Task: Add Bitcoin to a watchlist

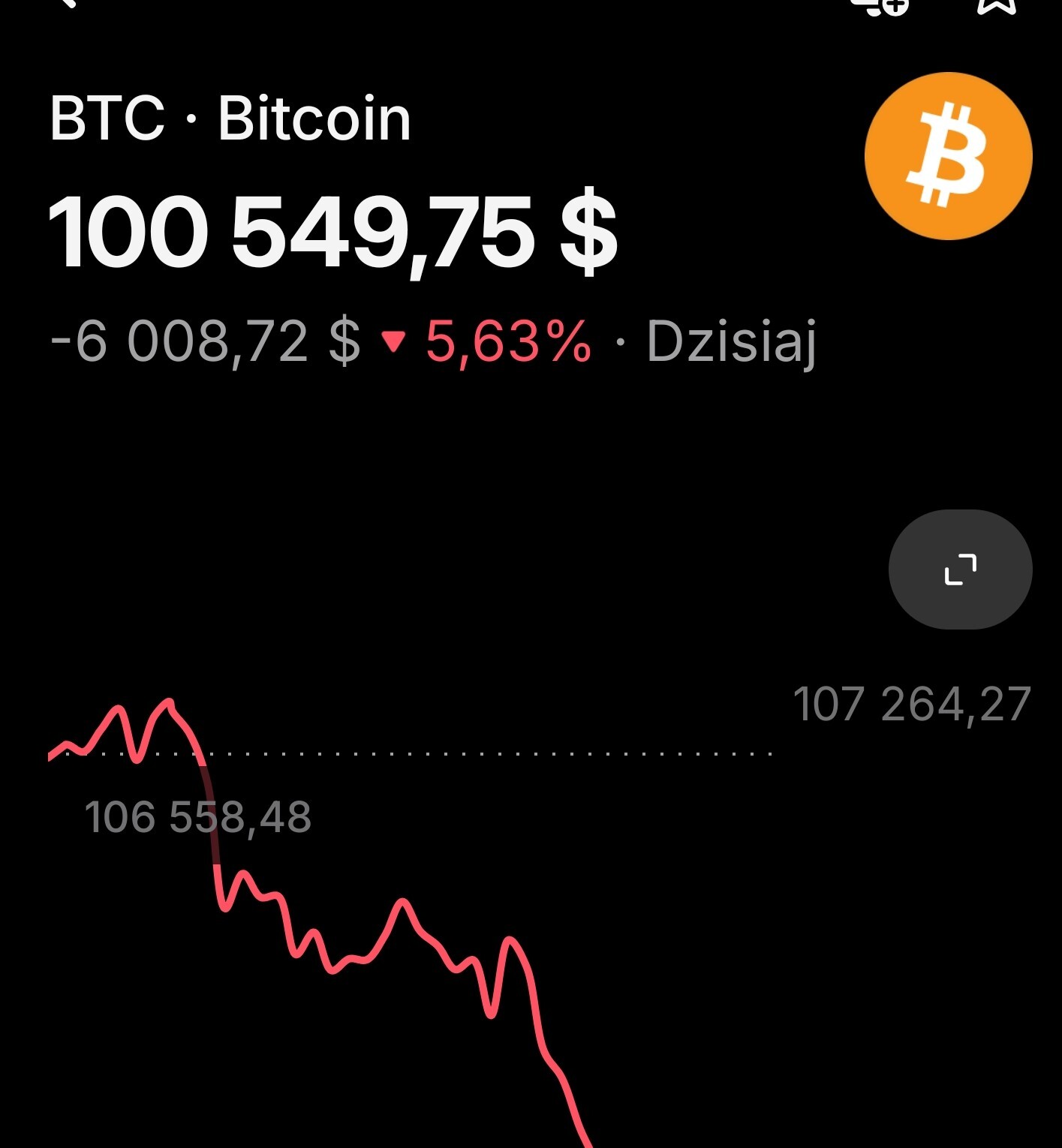Action: point(880,5)
